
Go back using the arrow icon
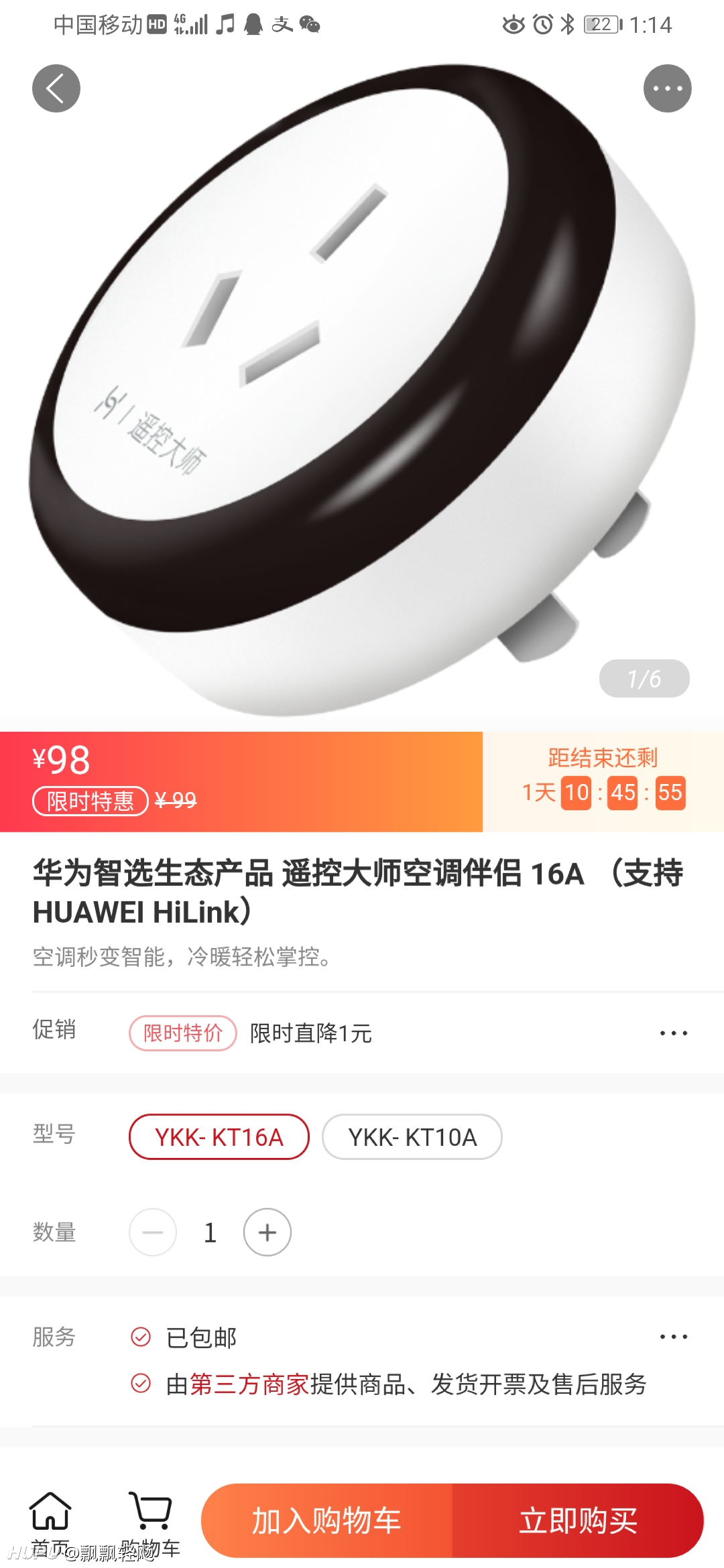pos(56,88)
